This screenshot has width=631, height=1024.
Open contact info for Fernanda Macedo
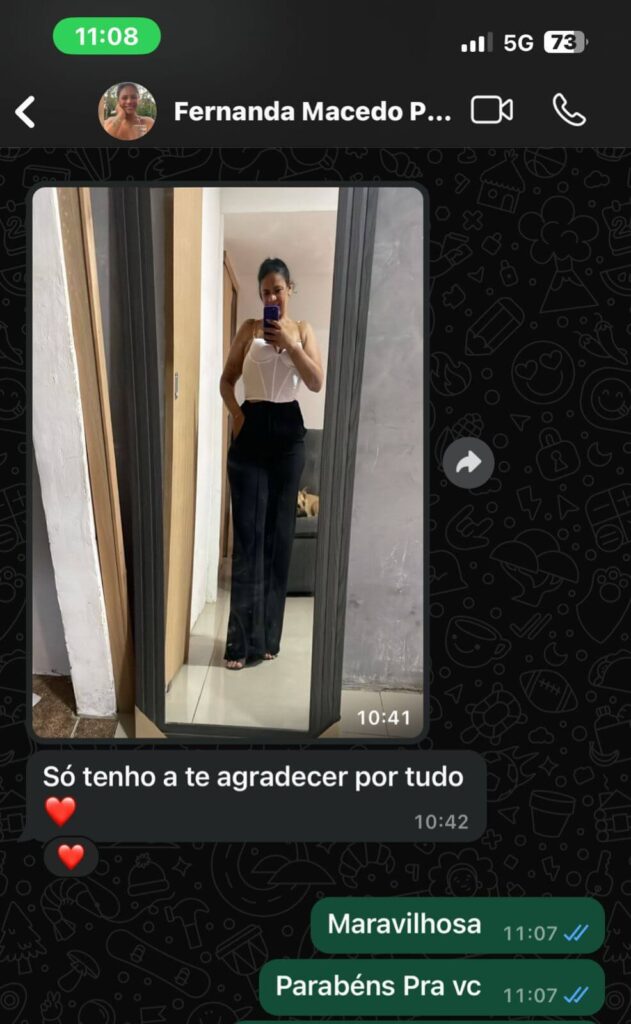click(312, 111)
